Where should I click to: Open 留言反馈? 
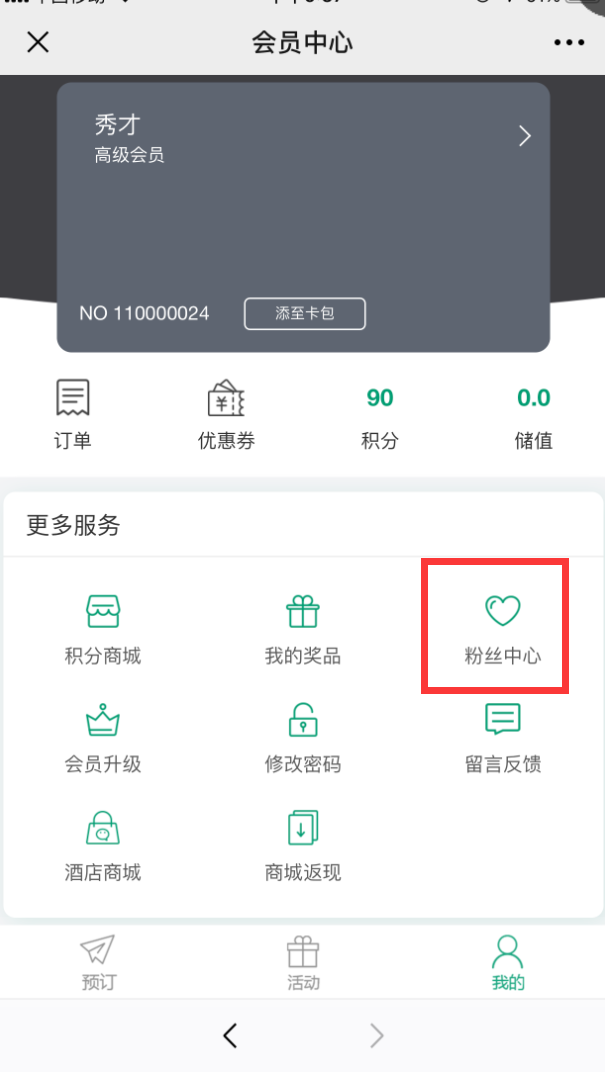point(502,738)
